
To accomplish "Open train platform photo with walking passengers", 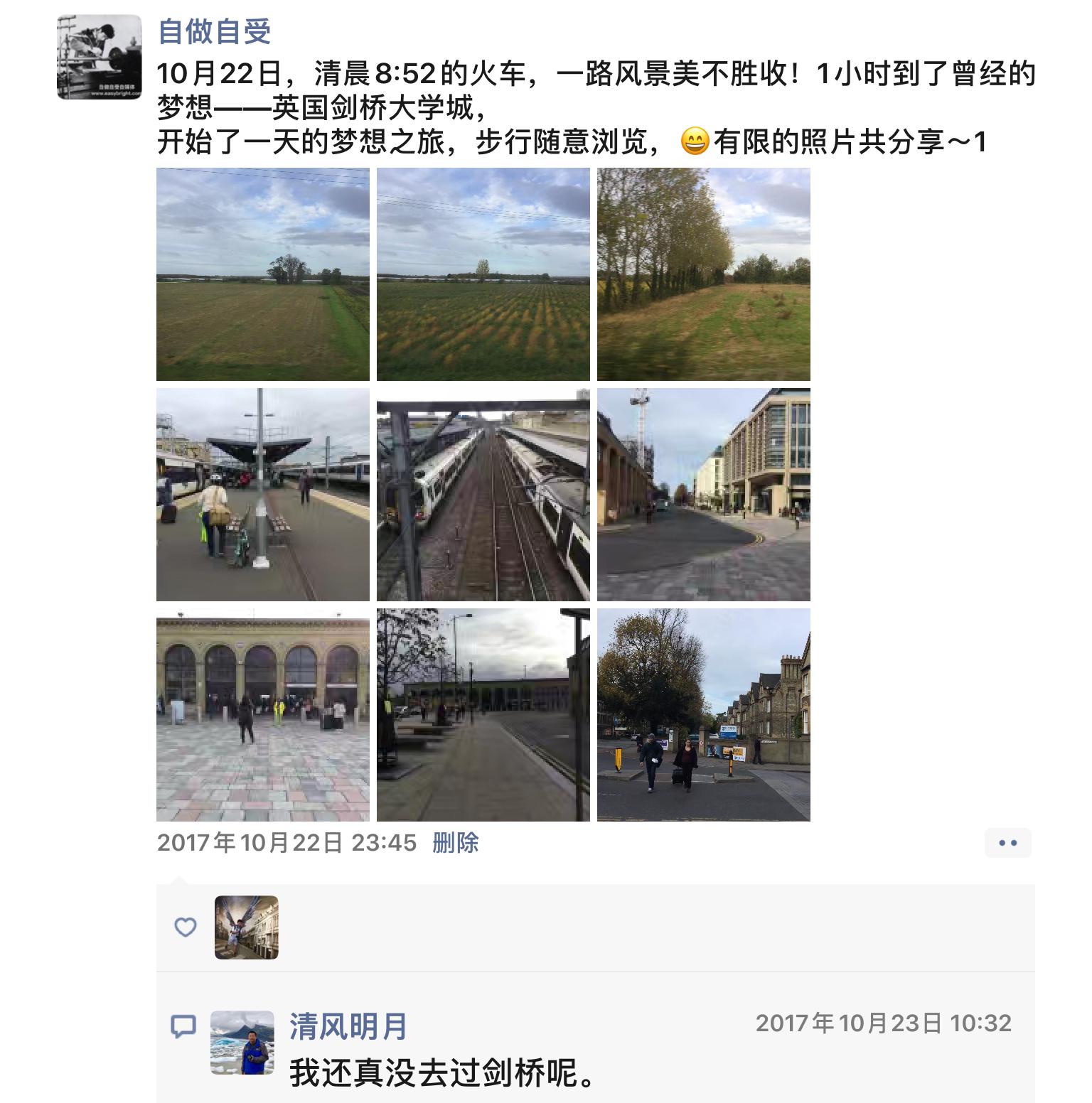I will coord(263,495).
